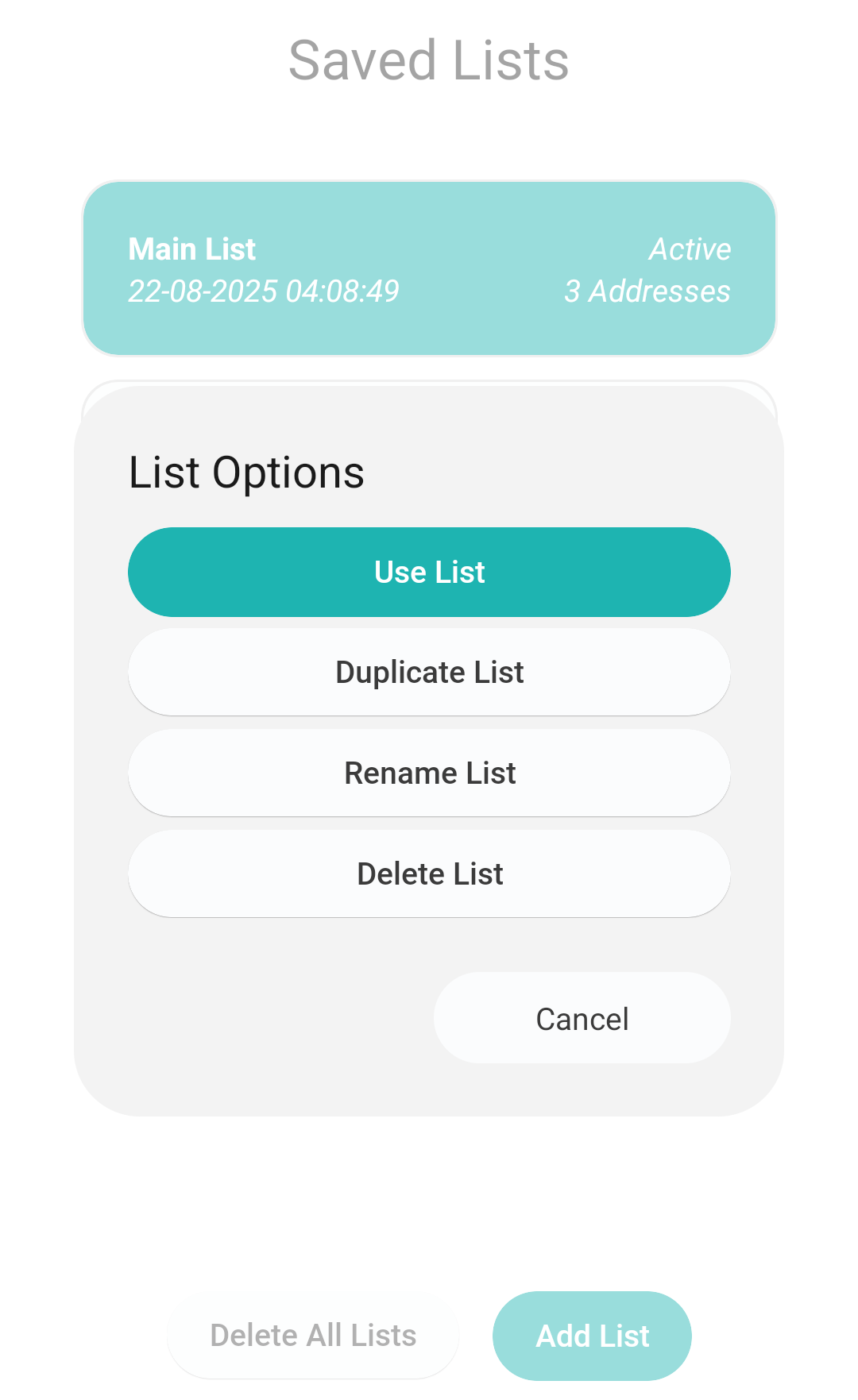The width and height of the screenshot is (858, 1400).
Task: Open the Rename List dialog
Action: pyautogui.click(x=429, y=772)
